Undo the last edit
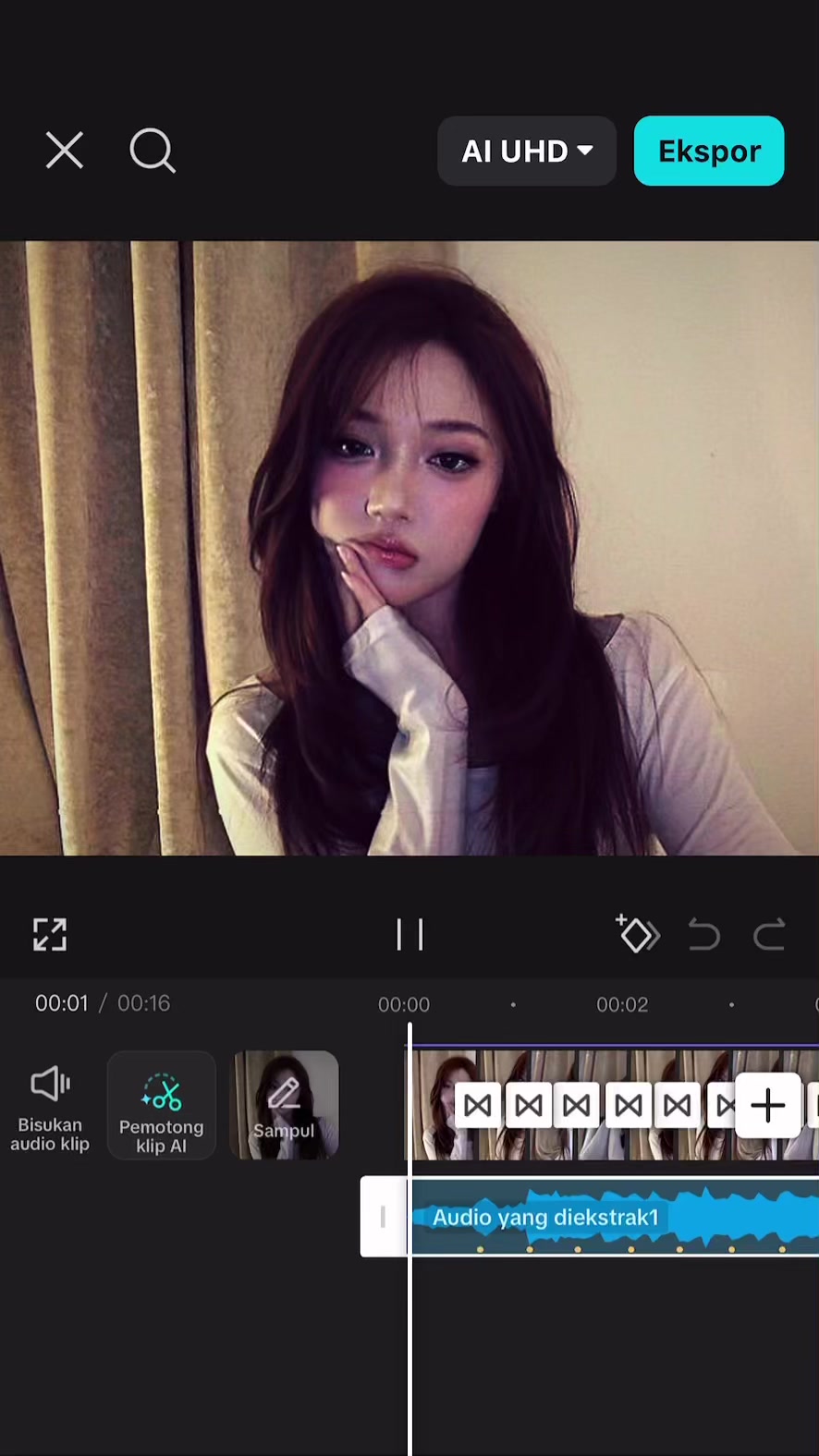819x1456 pixels. click(x=704, y=935)
